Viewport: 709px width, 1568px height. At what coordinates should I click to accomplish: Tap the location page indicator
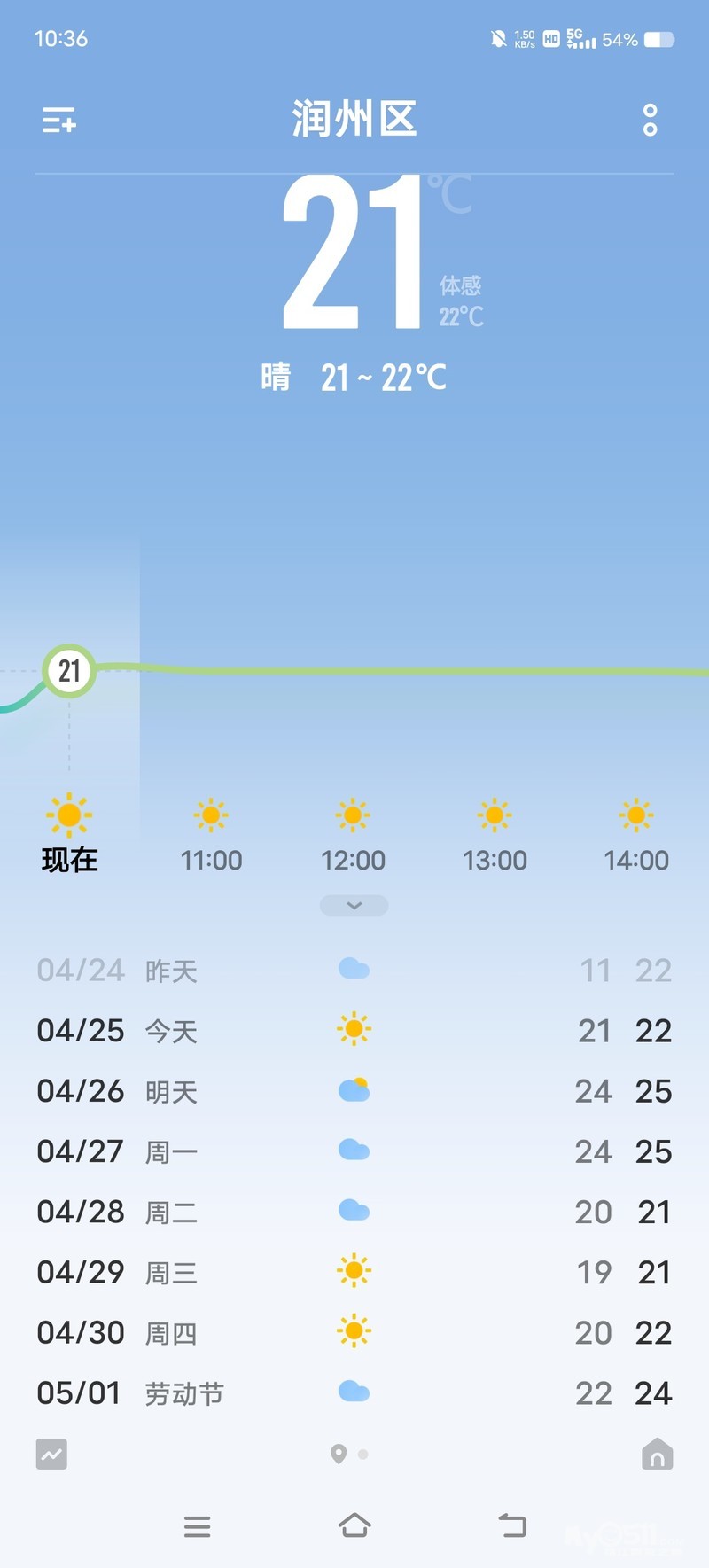point(339,1454)
